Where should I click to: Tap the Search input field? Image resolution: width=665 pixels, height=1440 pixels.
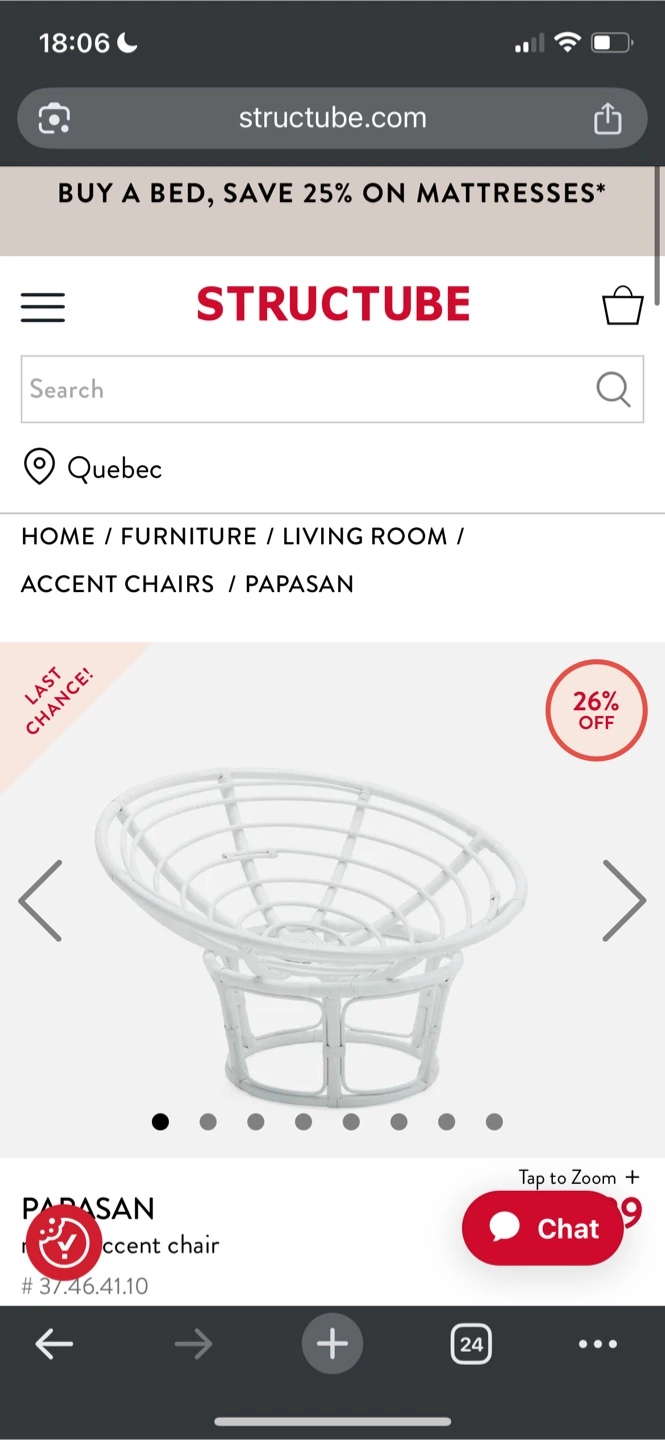[x=300, y=389]
